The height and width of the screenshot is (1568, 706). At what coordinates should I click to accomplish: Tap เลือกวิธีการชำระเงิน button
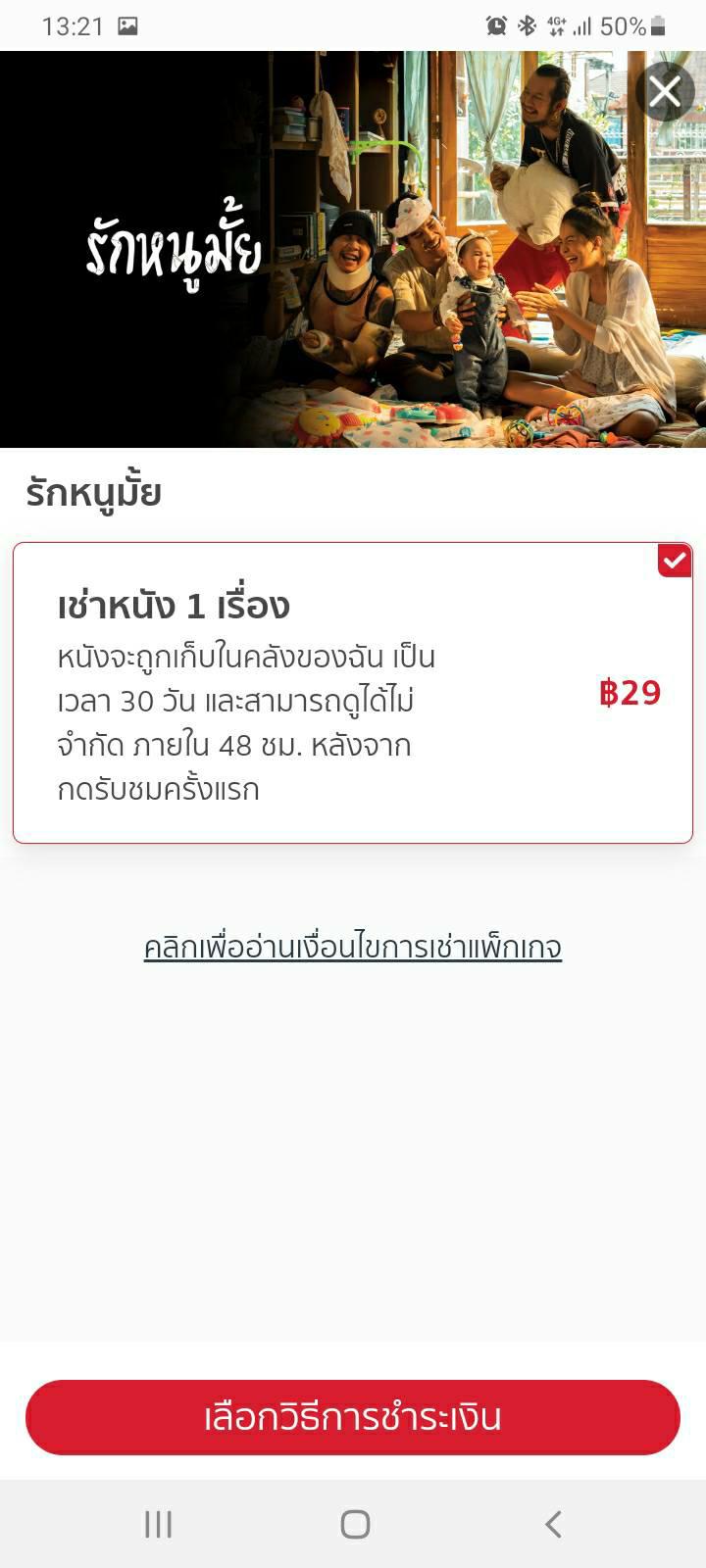353,1417
